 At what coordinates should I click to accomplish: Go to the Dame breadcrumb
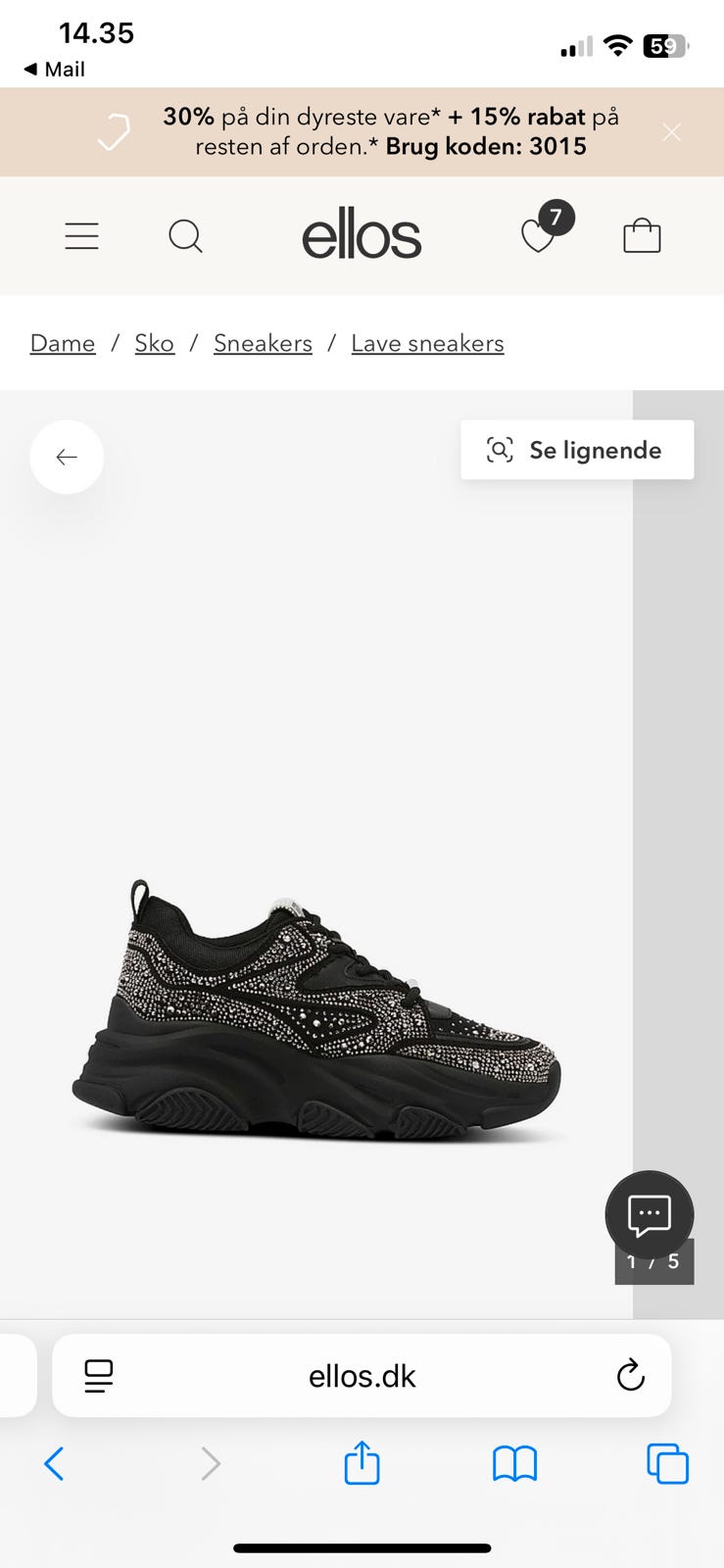click(x=63, y=343)
